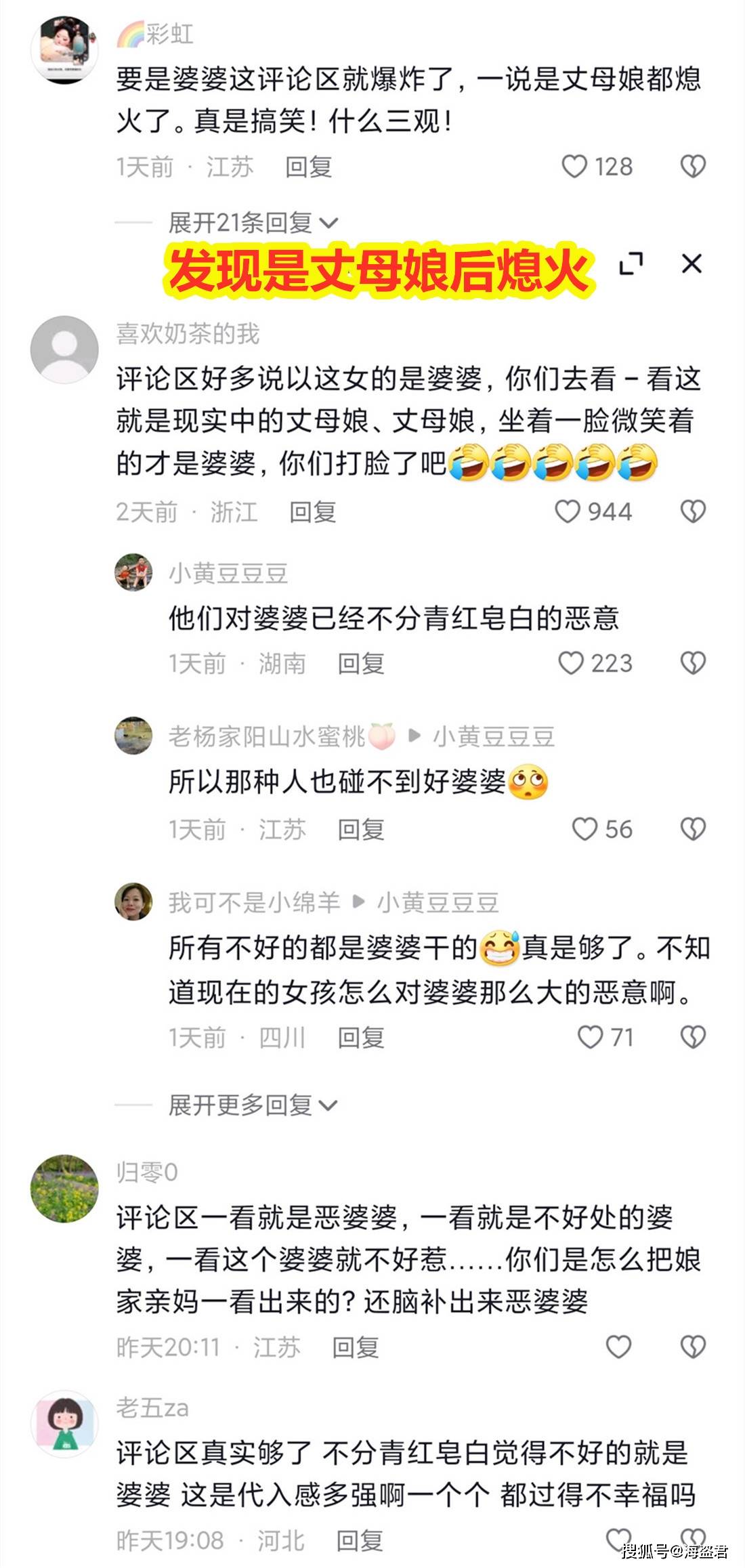Close the comments panel
The image size is (745, 1568).
coord(691,264)
